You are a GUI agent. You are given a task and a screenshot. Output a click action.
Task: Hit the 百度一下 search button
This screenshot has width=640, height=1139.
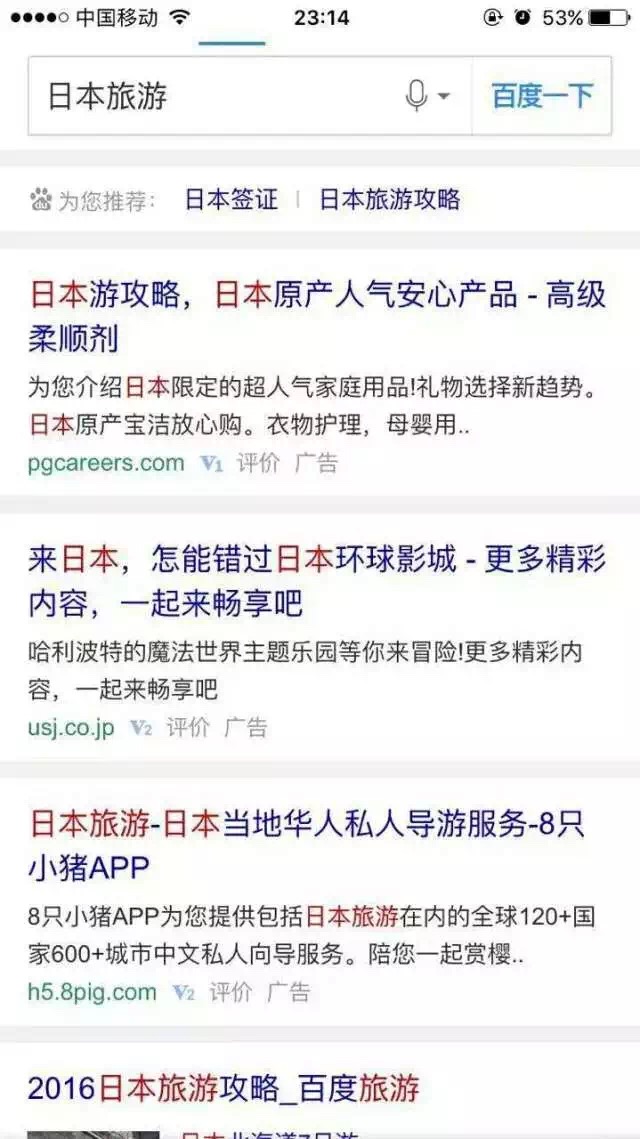pos(542,96)
